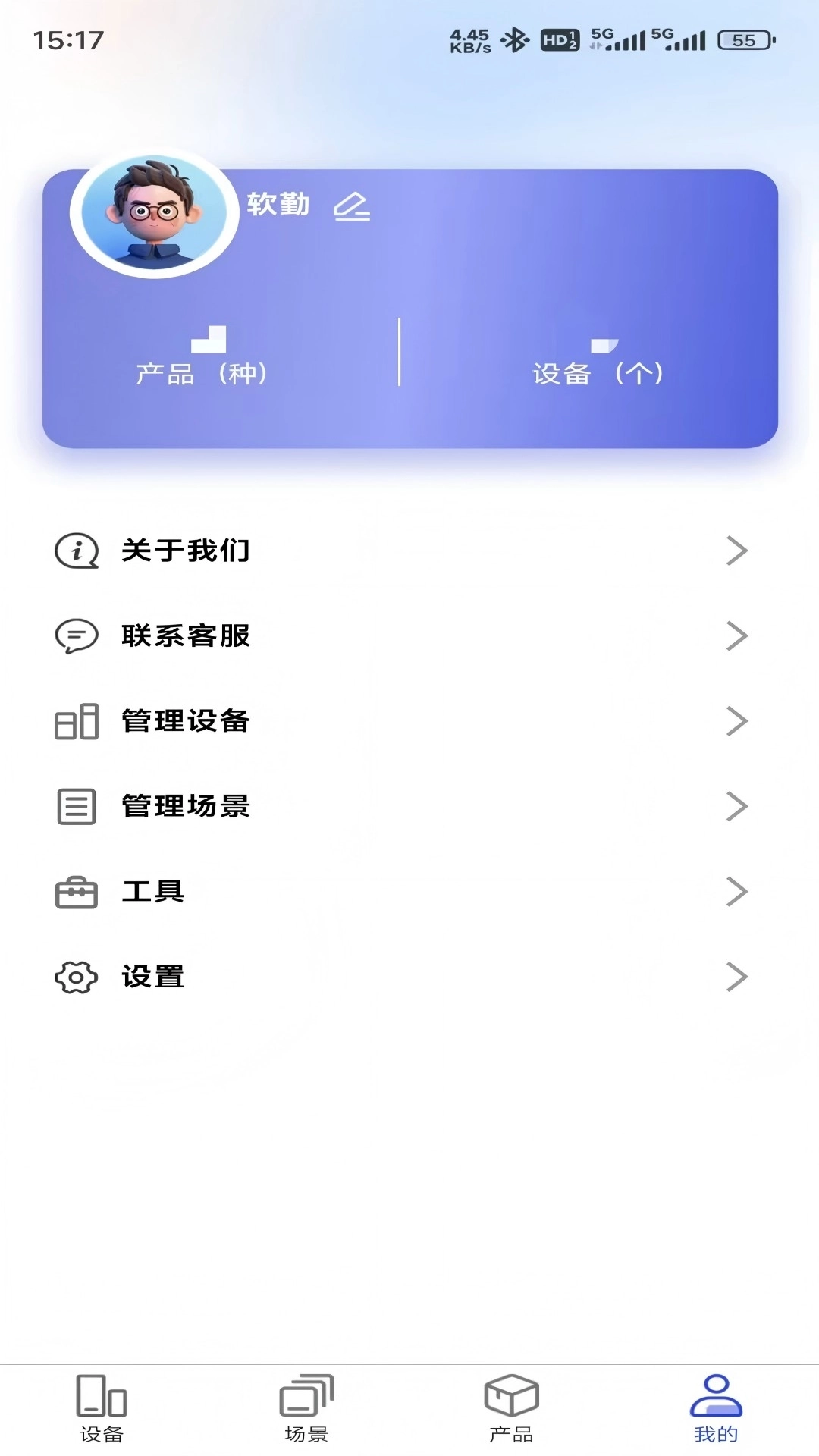Click the Contact Customer Service chat icon
Screen dimensions: 819x1456
tap(76, 637)
